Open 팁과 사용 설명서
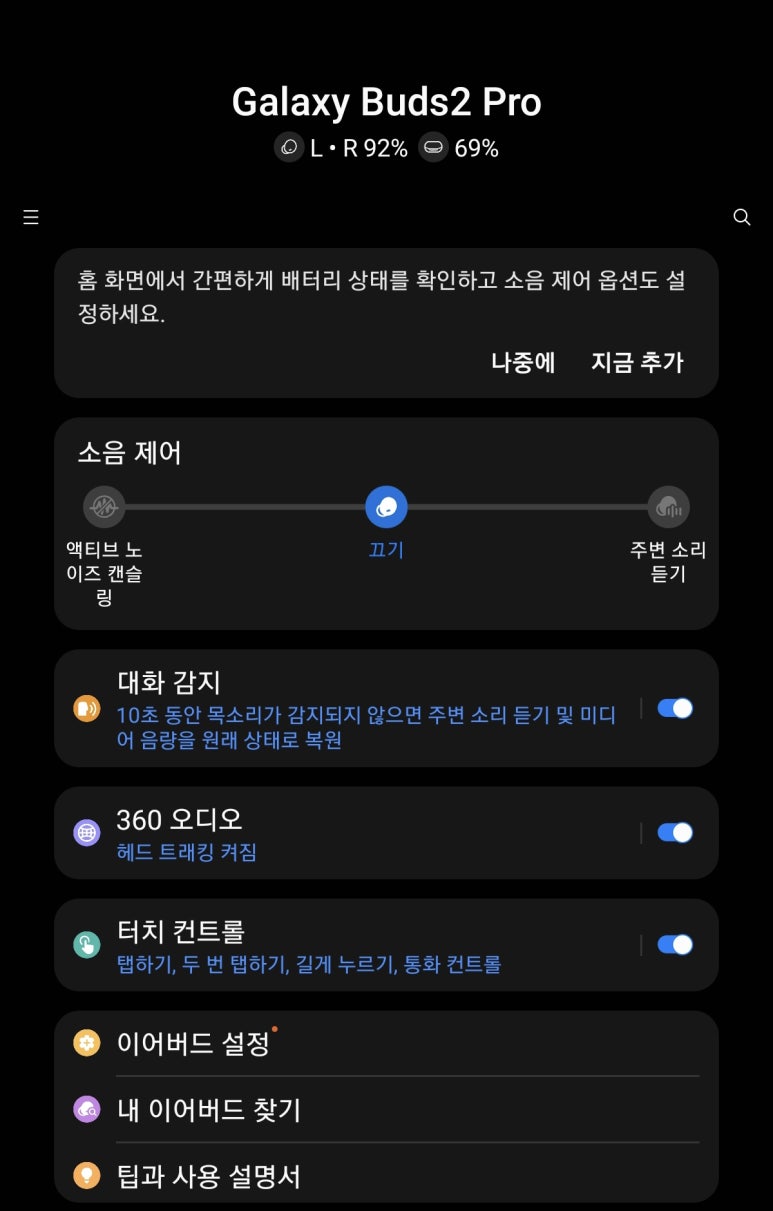773x1211 pixels. [385, 1176]
